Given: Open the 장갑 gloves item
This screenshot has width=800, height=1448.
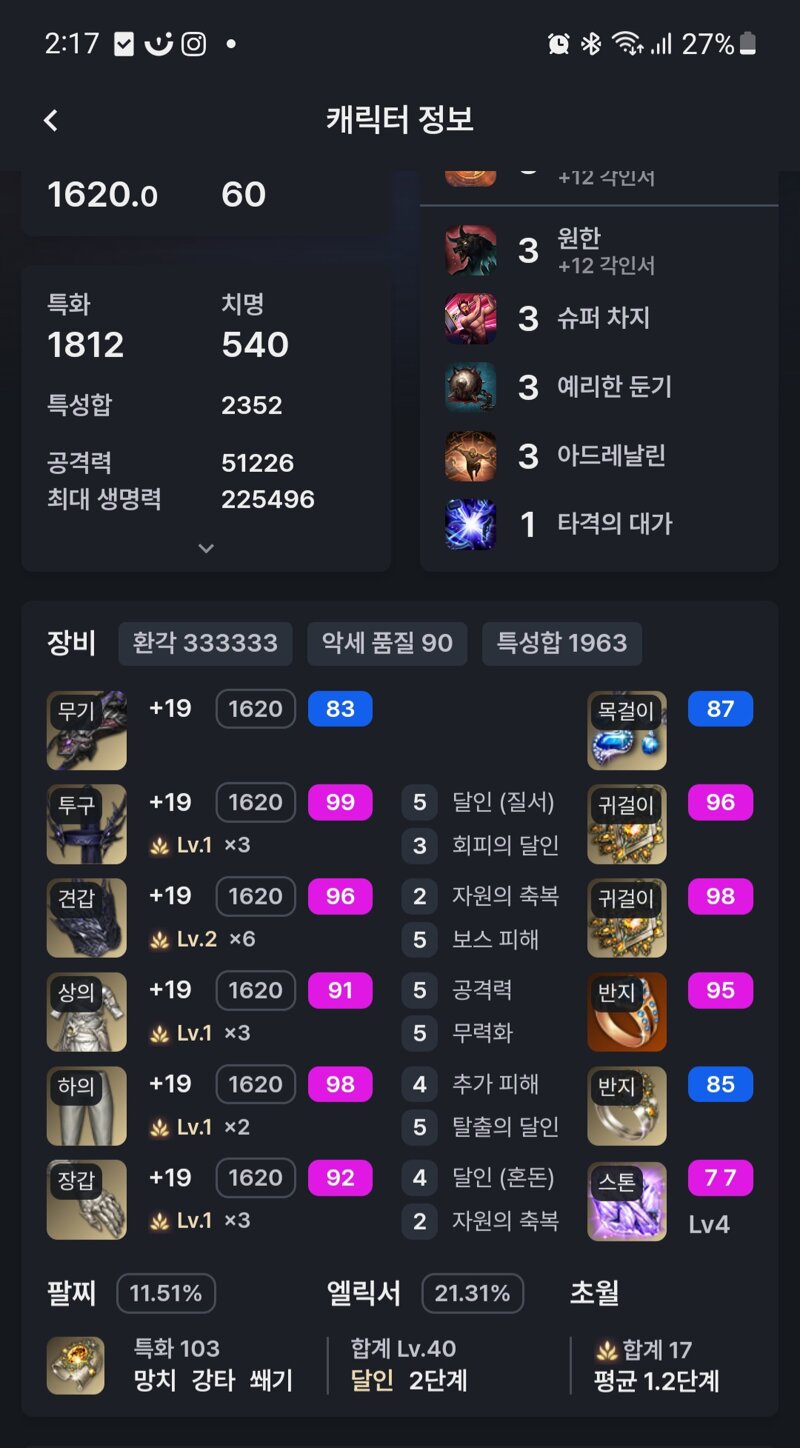Looking at the screenshot, I should 87,1200.
